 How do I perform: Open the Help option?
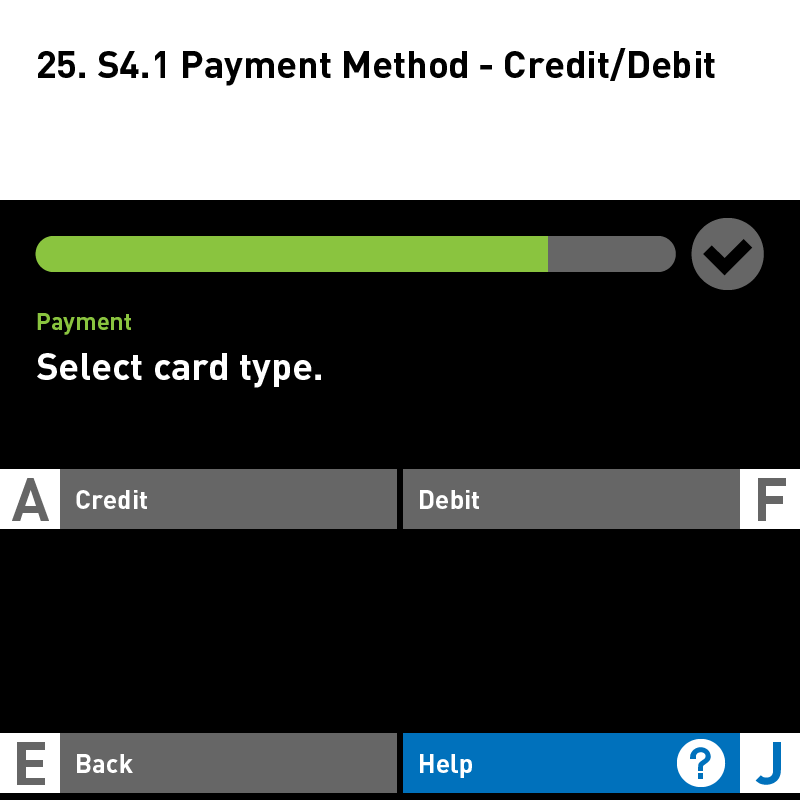tap(570, 763)
